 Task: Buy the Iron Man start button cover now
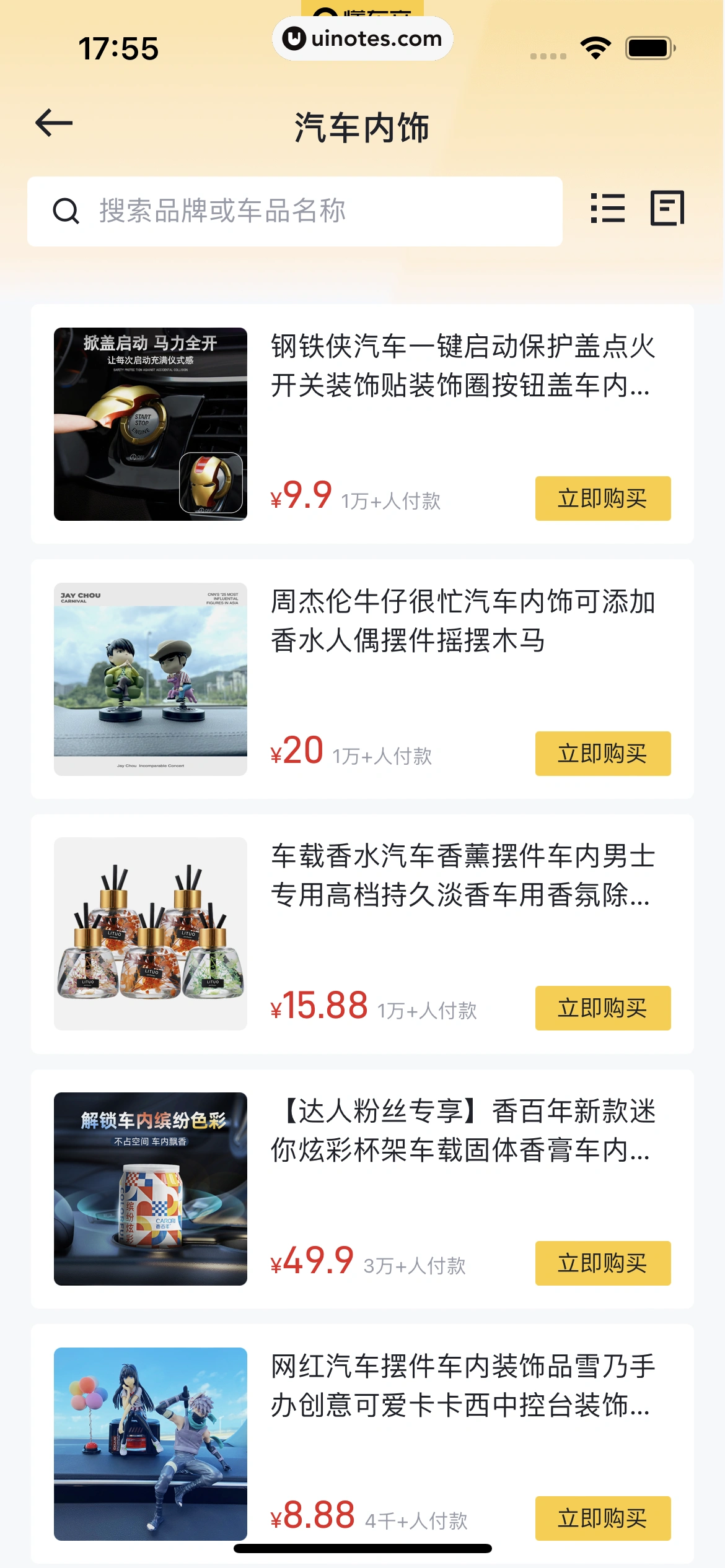tap(602, 499)
